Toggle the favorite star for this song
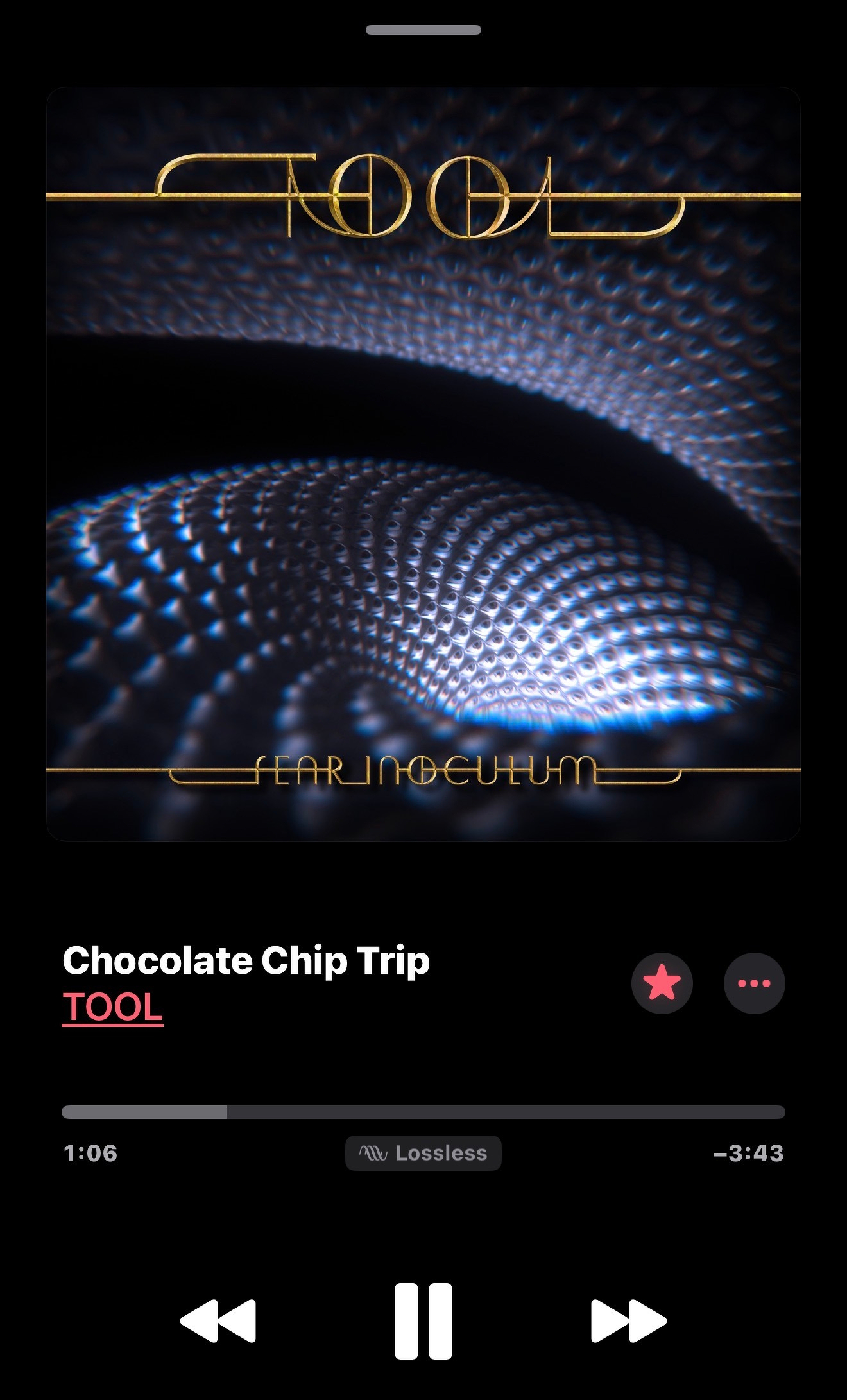This screenshot has height=1400, width=847. (x=662, y=983)
